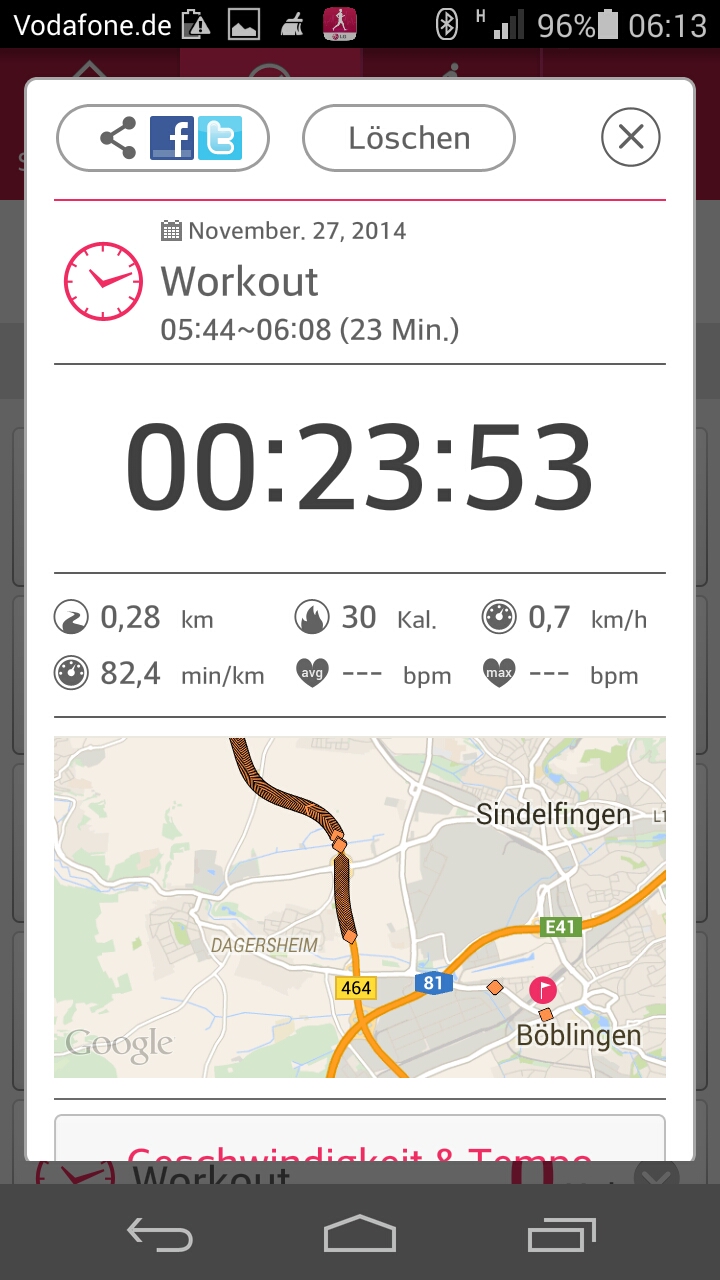Go back with the system back button
The width and height of the screenshot is (720, 1280).
point(160,1234)
